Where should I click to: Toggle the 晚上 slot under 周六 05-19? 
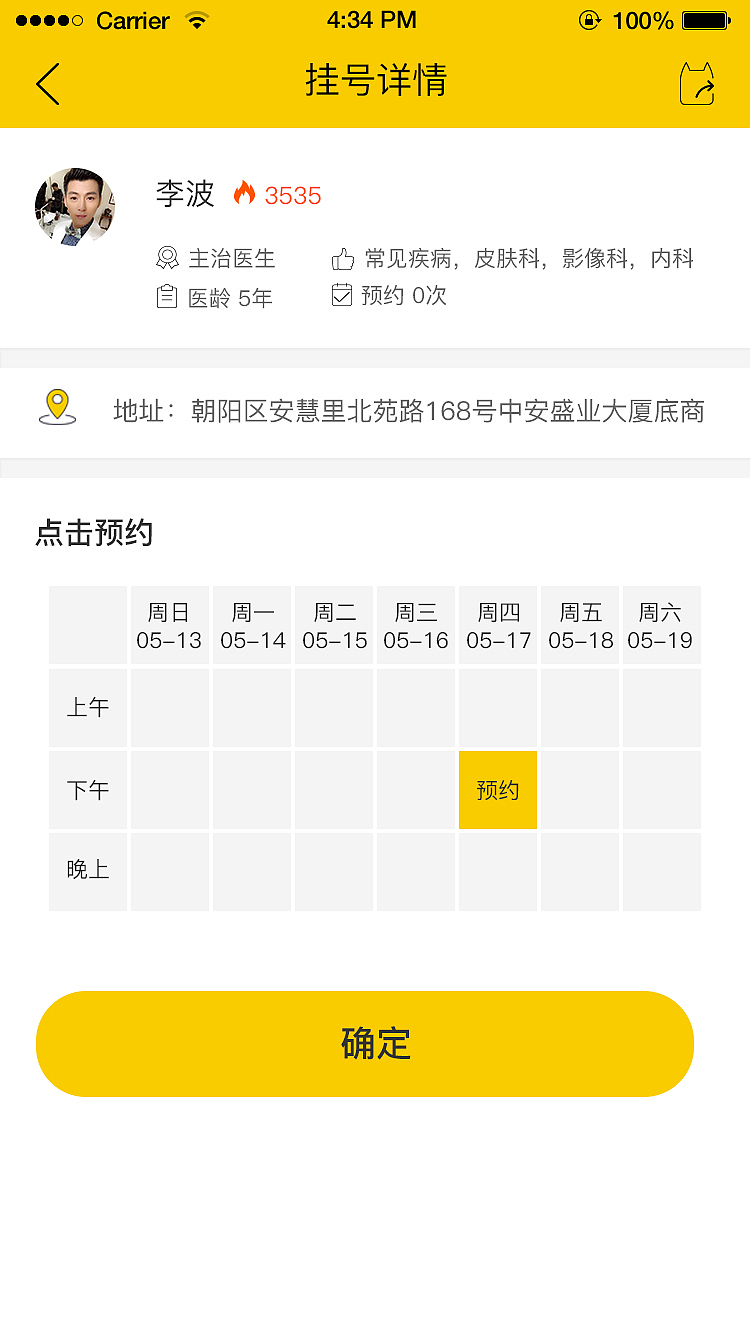[x=661, y=871]
